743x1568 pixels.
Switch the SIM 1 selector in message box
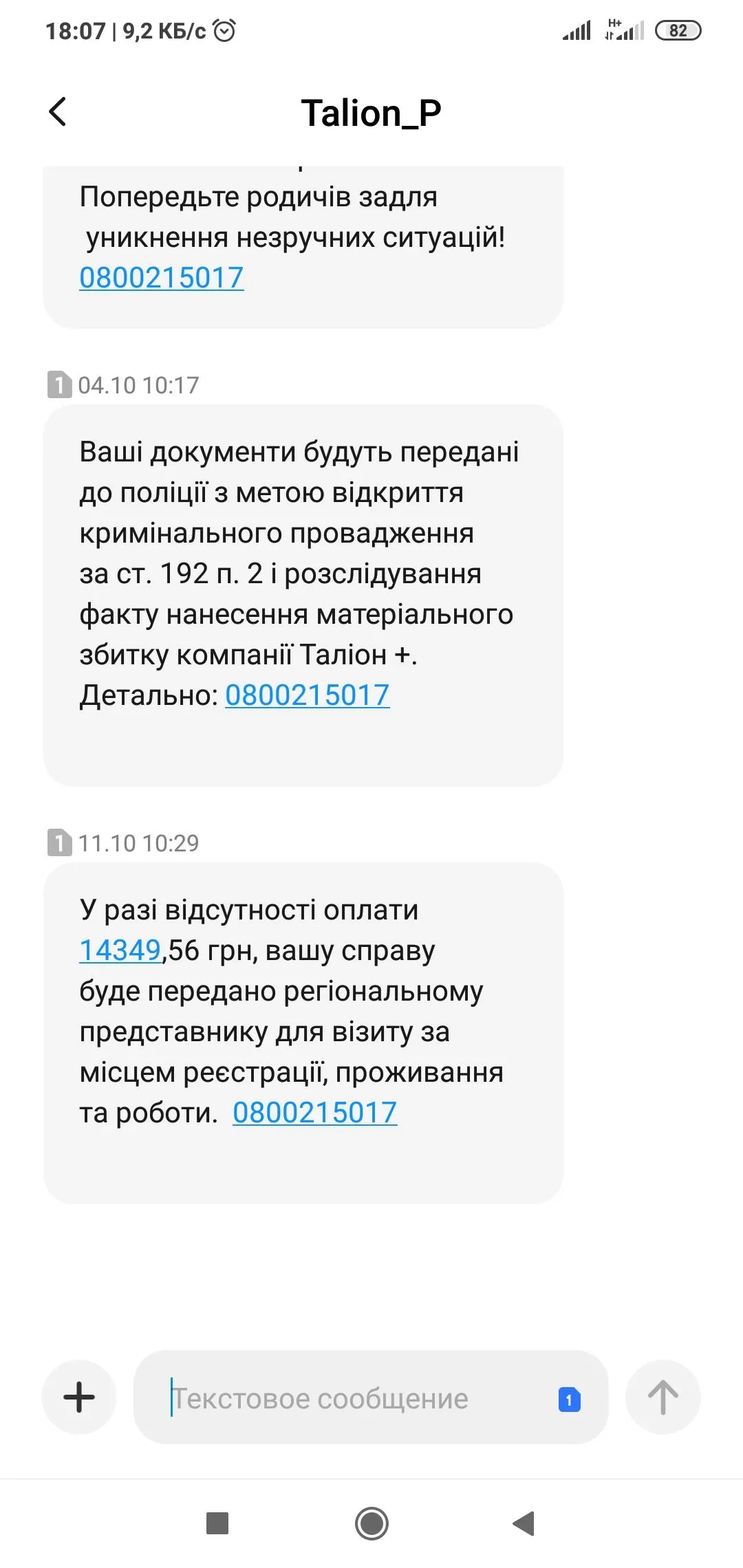pos(569,1400)
